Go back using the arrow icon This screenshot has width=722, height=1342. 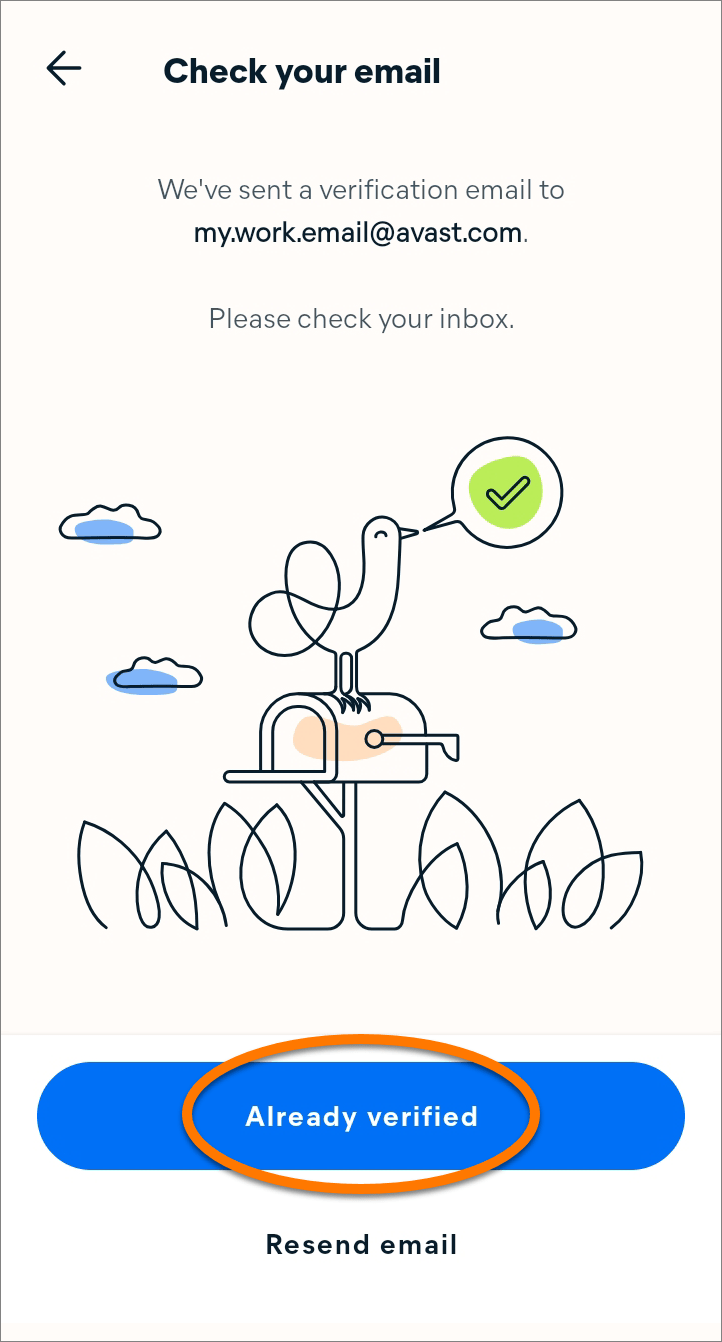pyautogui.click(x=63, y=69)
